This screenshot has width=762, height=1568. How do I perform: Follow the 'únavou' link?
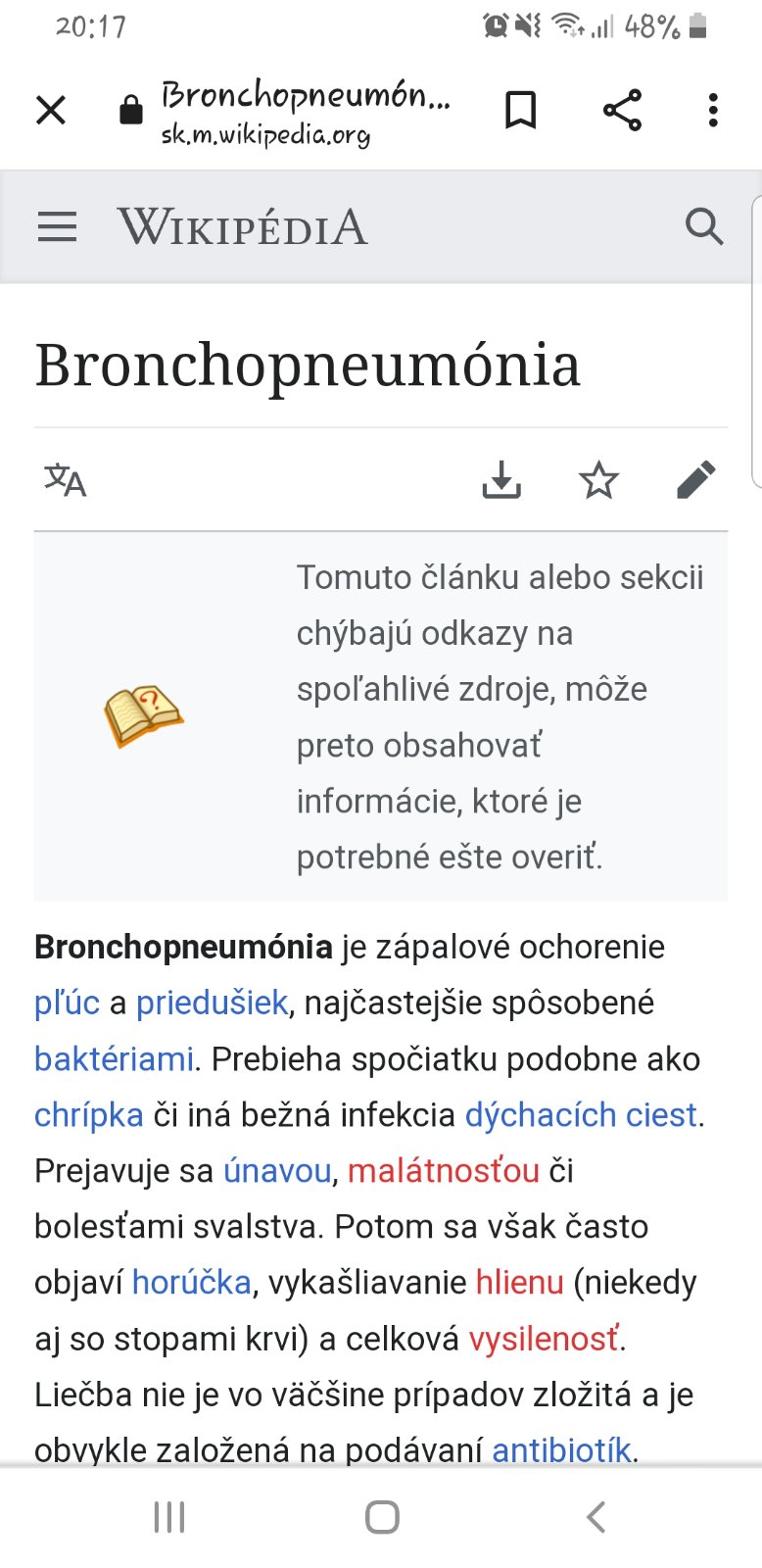pos(277,1171)
